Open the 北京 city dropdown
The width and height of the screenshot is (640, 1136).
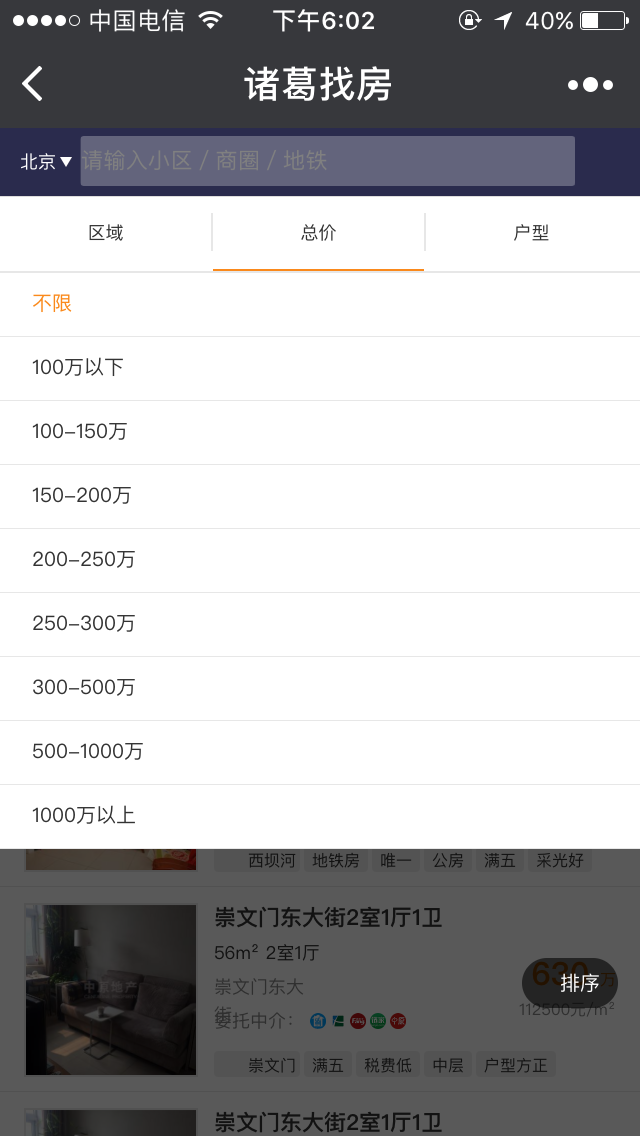click(46, 161)
